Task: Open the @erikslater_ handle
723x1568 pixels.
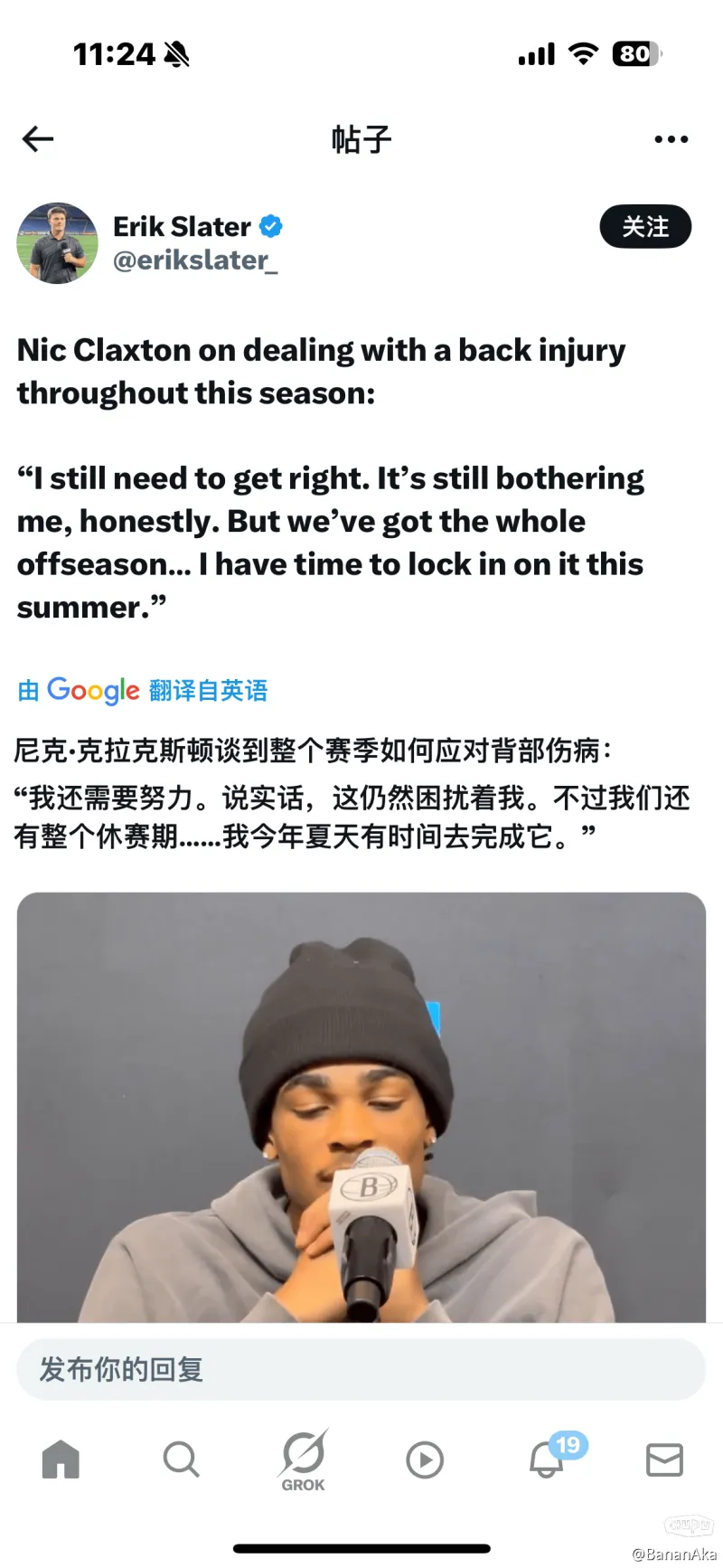Action: point(195,260)
